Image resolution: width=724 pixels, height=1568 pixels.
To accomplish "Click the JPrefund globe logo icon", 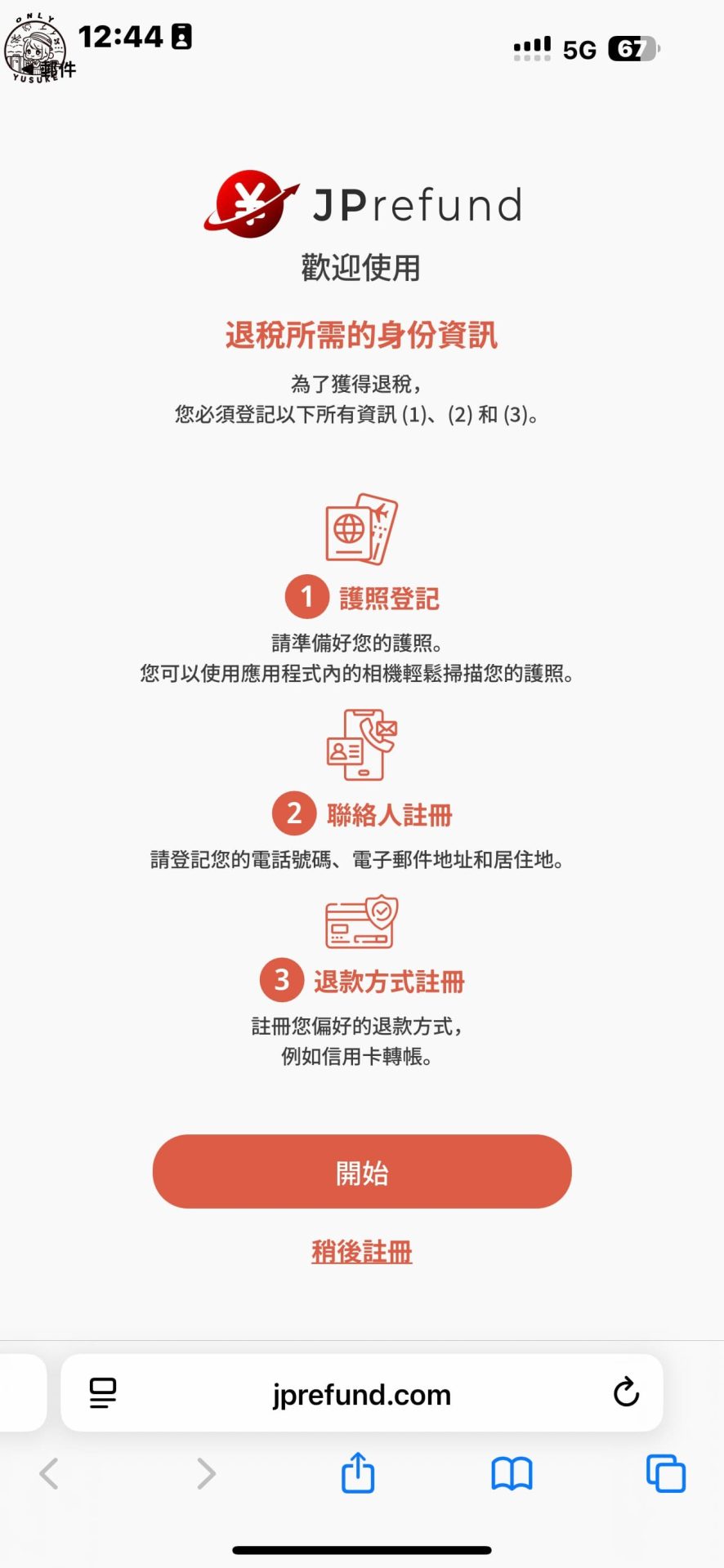I will pyautogui.click(x=249, y=203).
